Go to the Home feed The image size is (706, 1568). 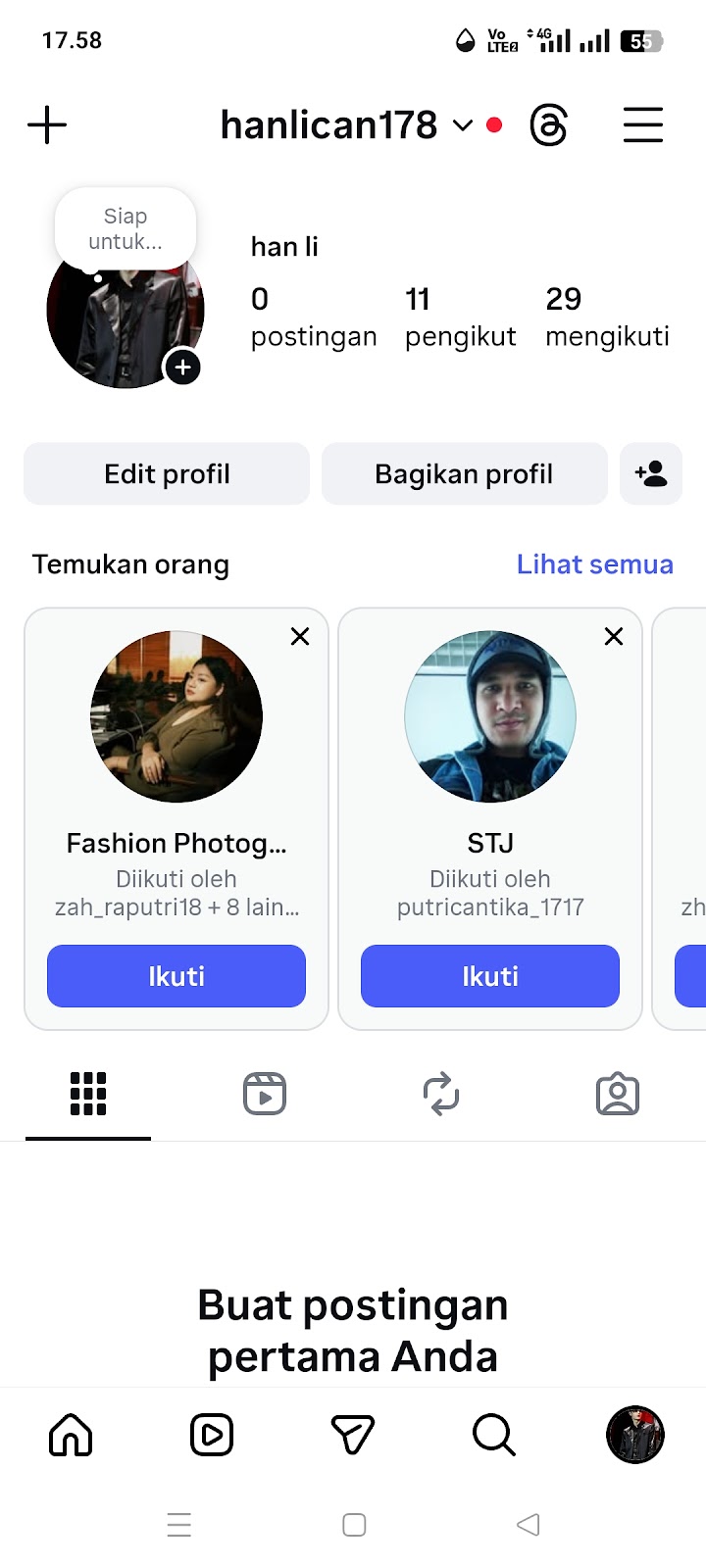pyautogui.click(x=71, y=1436)
